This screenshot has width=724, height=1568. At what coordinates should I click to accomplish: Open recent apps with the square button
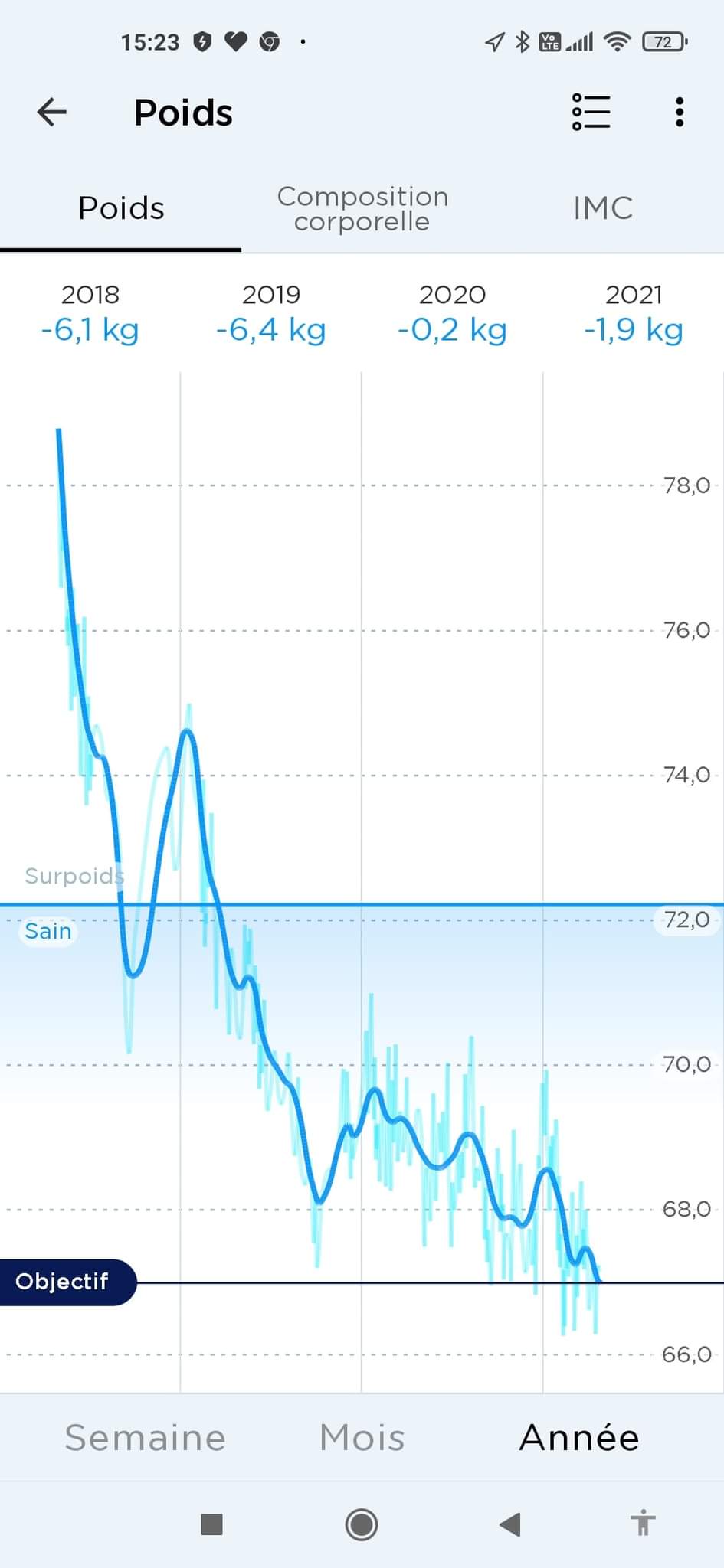tap(211, 1524)
